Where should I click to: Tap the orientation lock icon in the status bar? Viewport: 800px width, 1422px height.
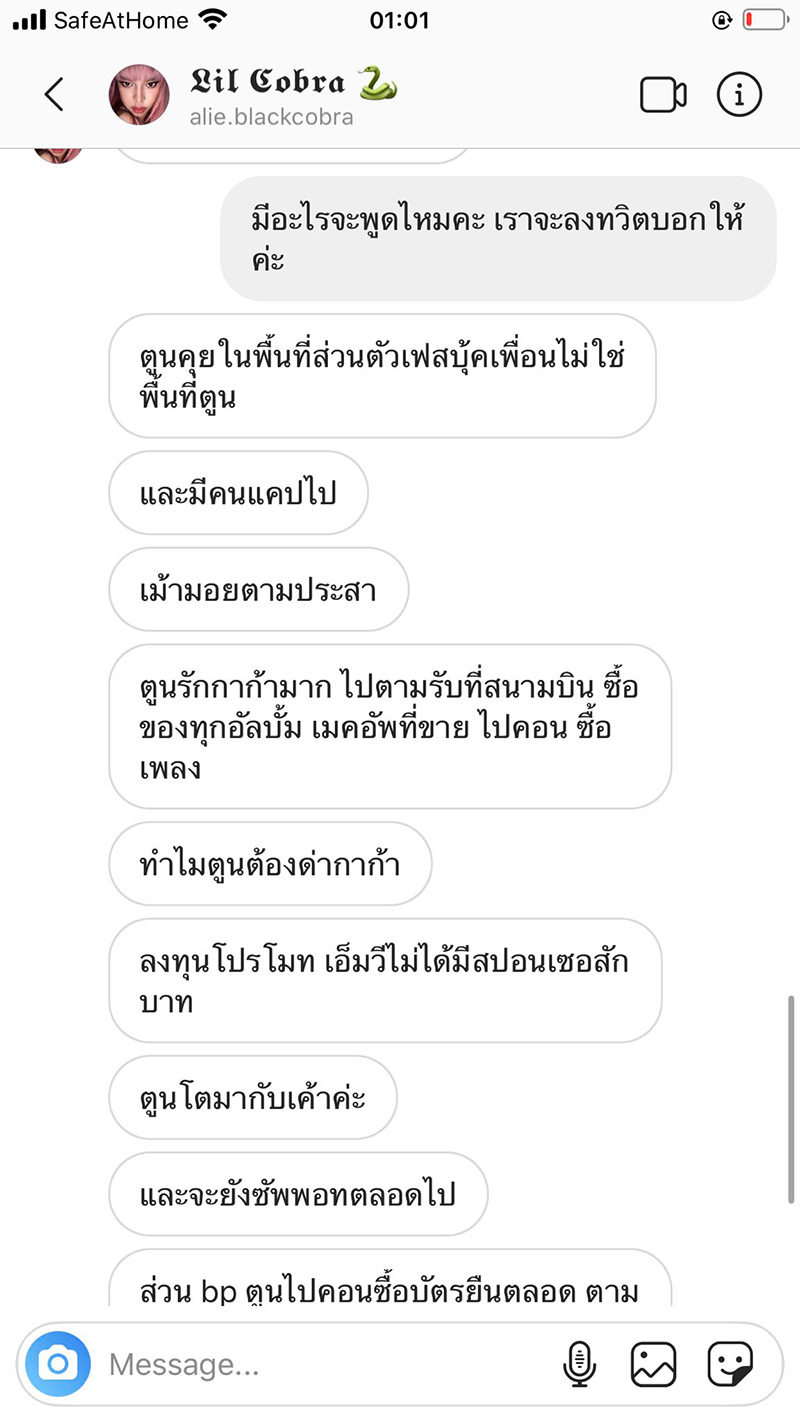(721, 19)
